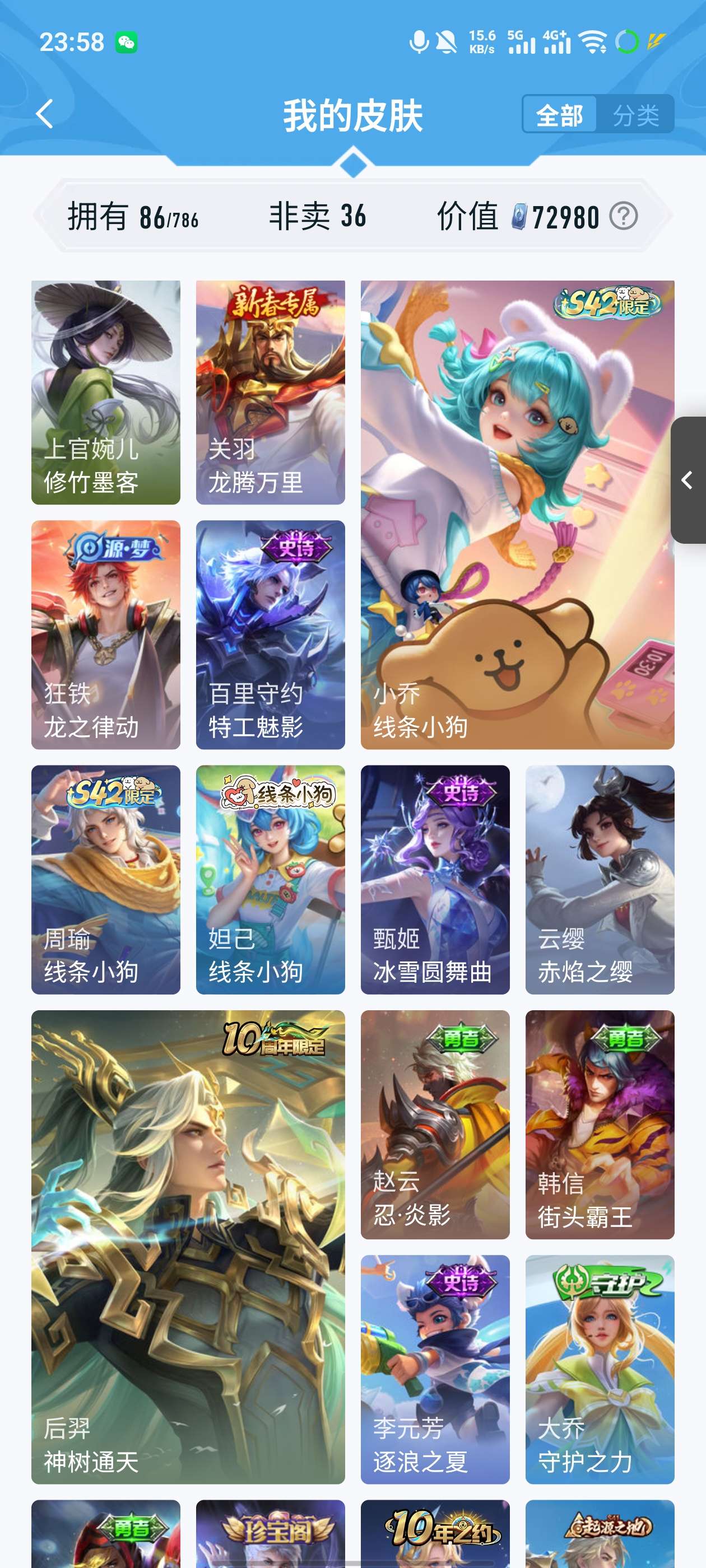Viewport: 706px width, 1568px height.
Task: Open the 云缨 赤焰之缨 skin card
Action: pyautogui.click(x=600, y=879)
